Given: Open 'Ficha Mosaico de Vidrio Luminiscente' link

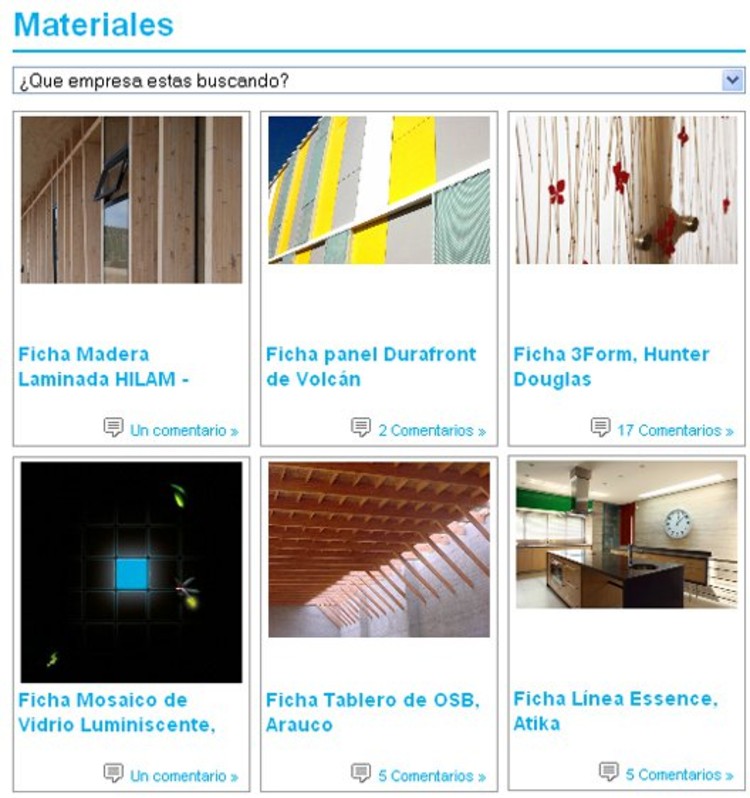Looking at the screenshot, I should [116, 712].
